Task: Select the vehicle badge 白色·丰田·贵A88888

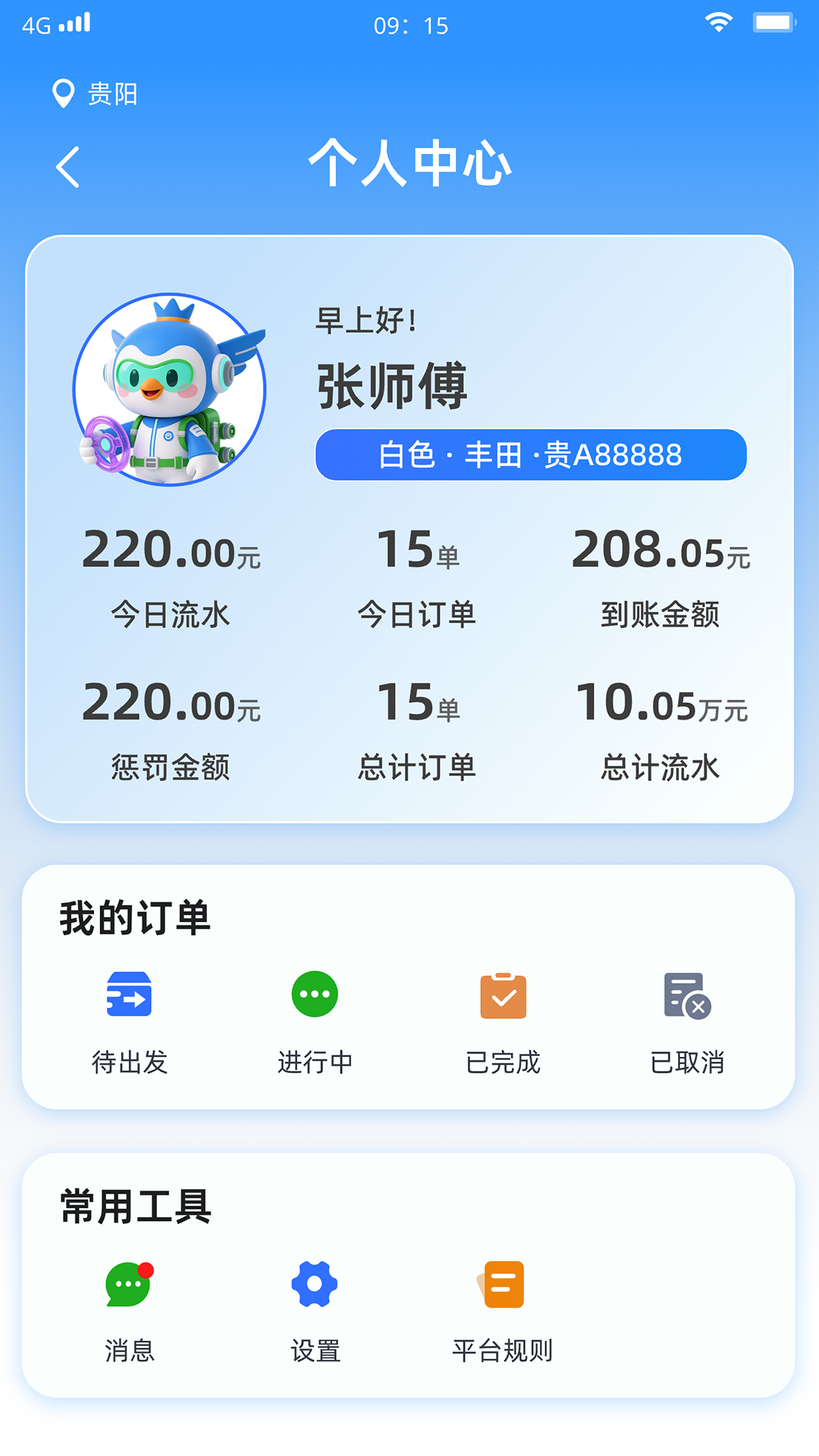Action: tap(532, 453)
